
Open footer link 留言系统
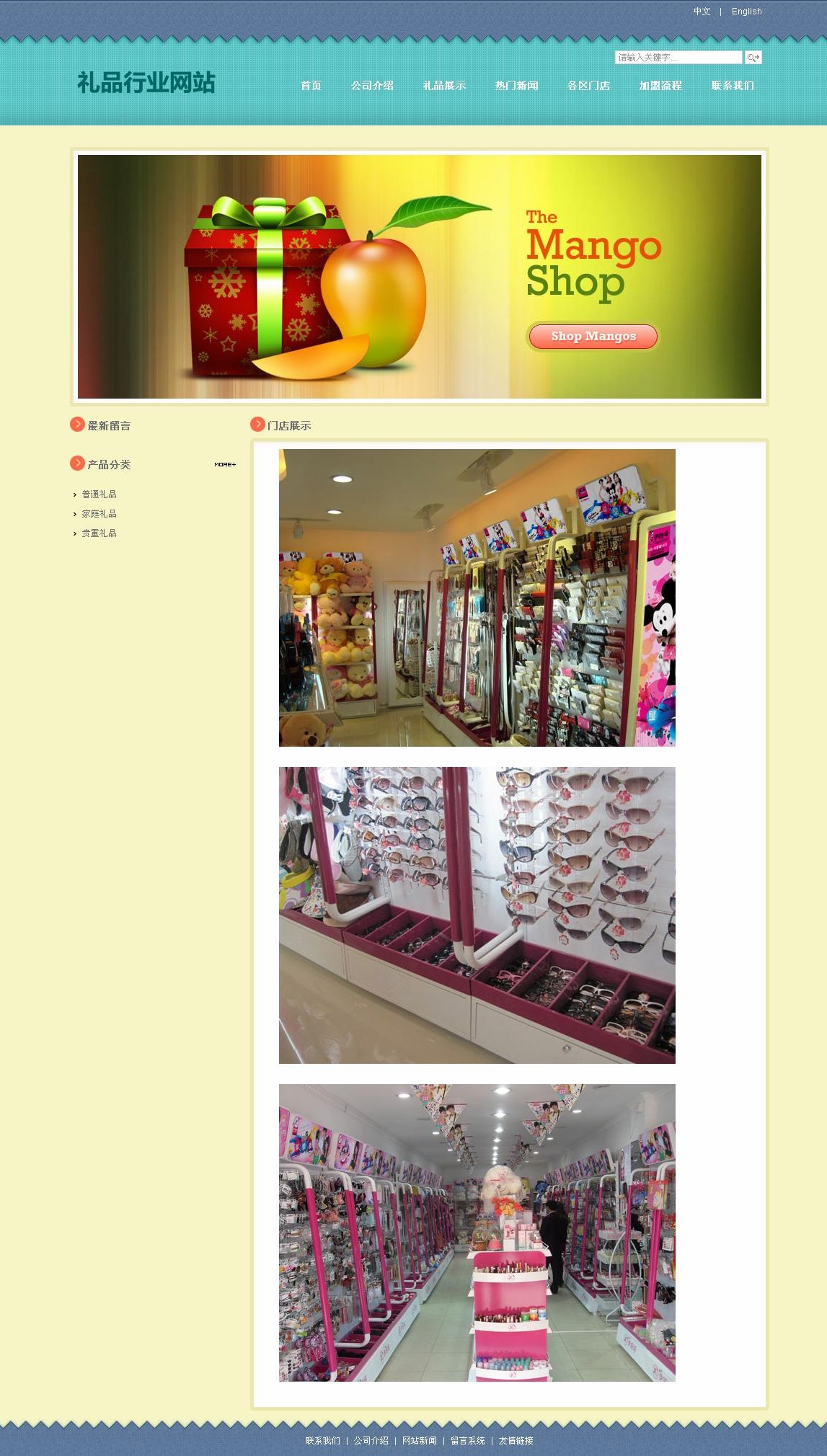point(467,1441)
